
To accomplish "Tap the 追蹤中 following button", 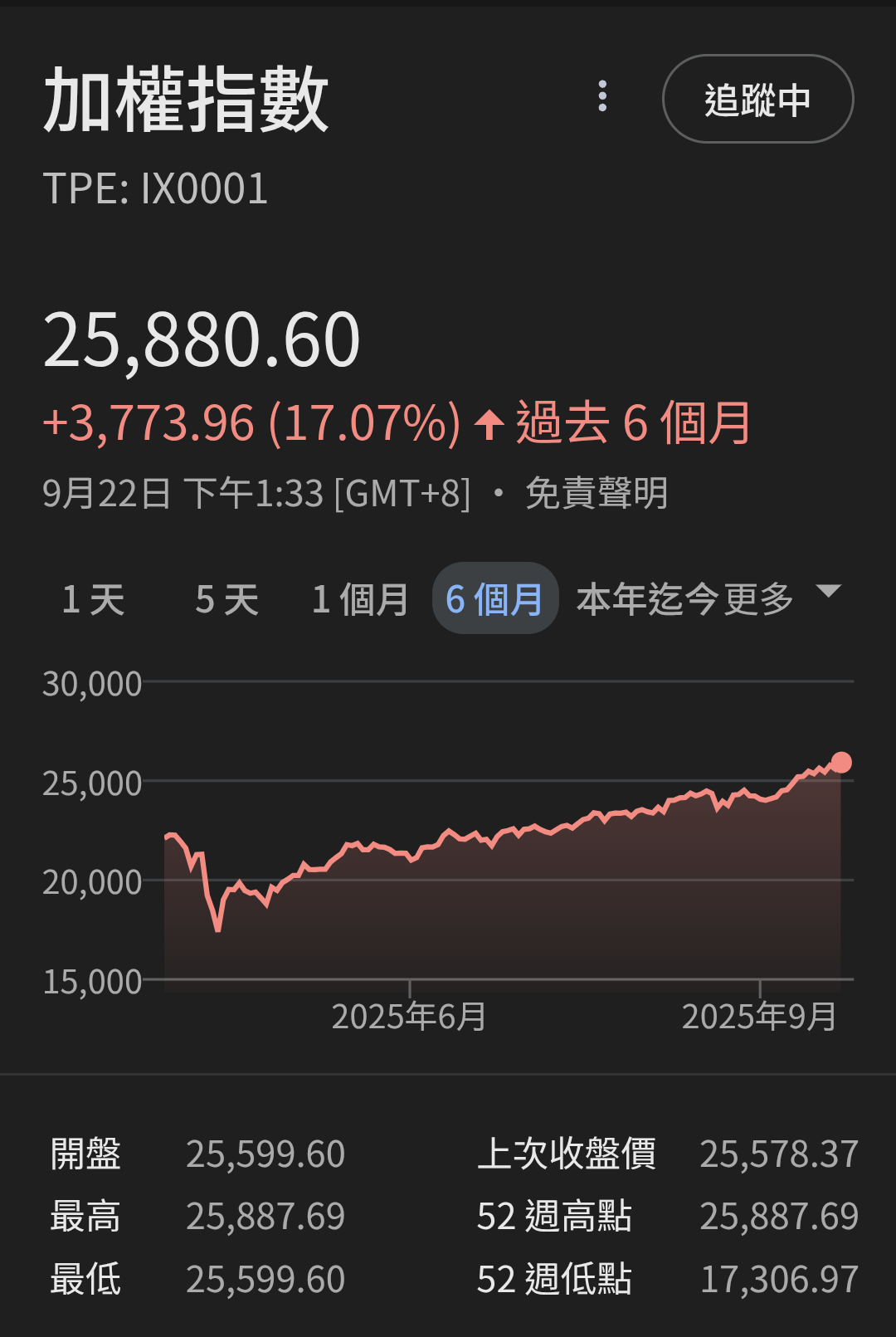I will [x=757, y=100].
